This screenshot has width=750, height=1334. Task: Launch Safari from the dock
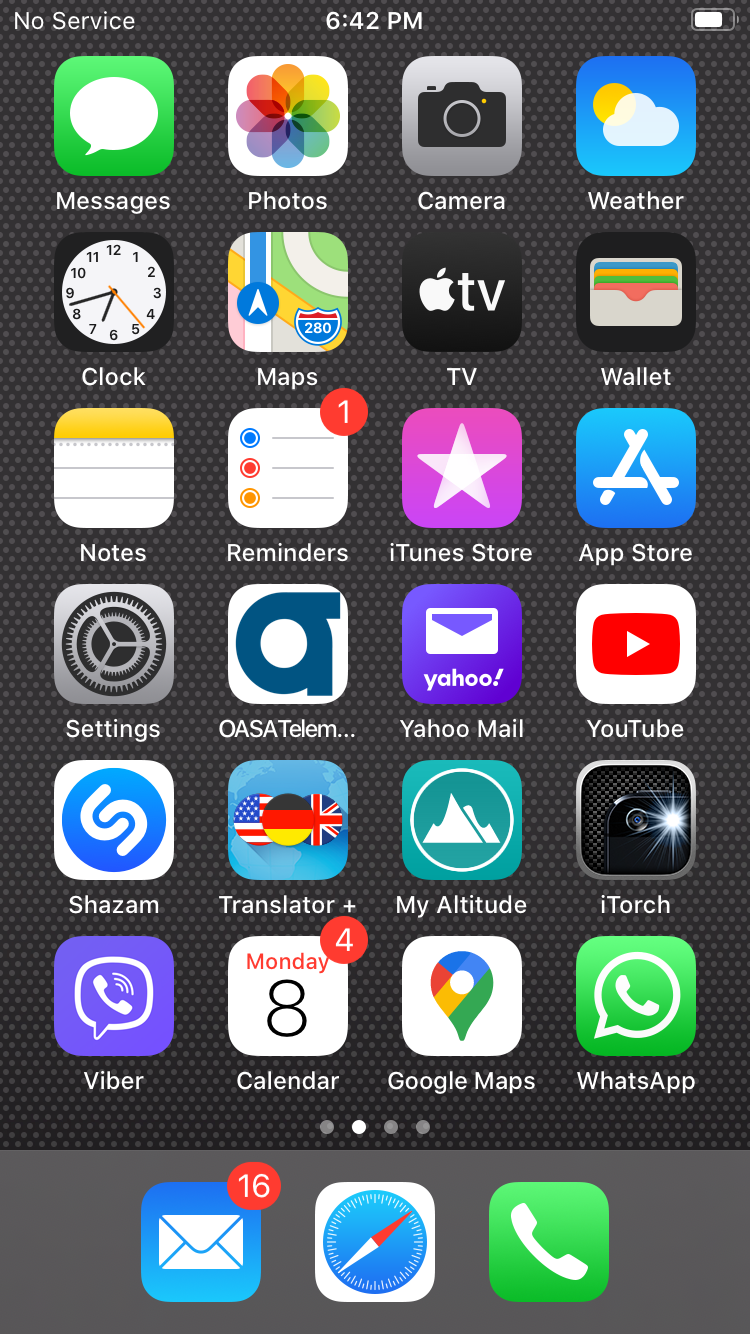[375, 1242]
